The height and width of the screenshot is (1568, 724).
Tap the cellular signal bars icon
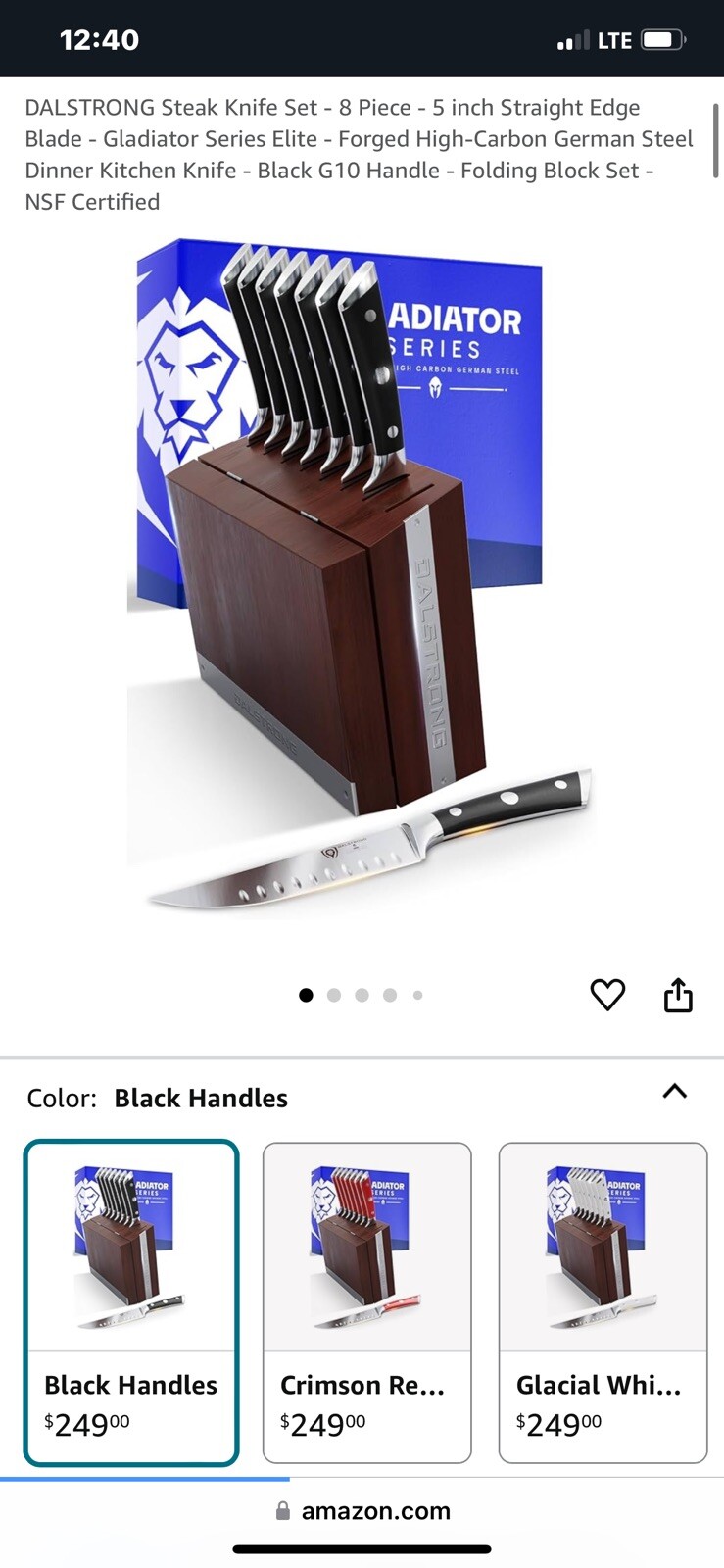(x=572, y=39)
